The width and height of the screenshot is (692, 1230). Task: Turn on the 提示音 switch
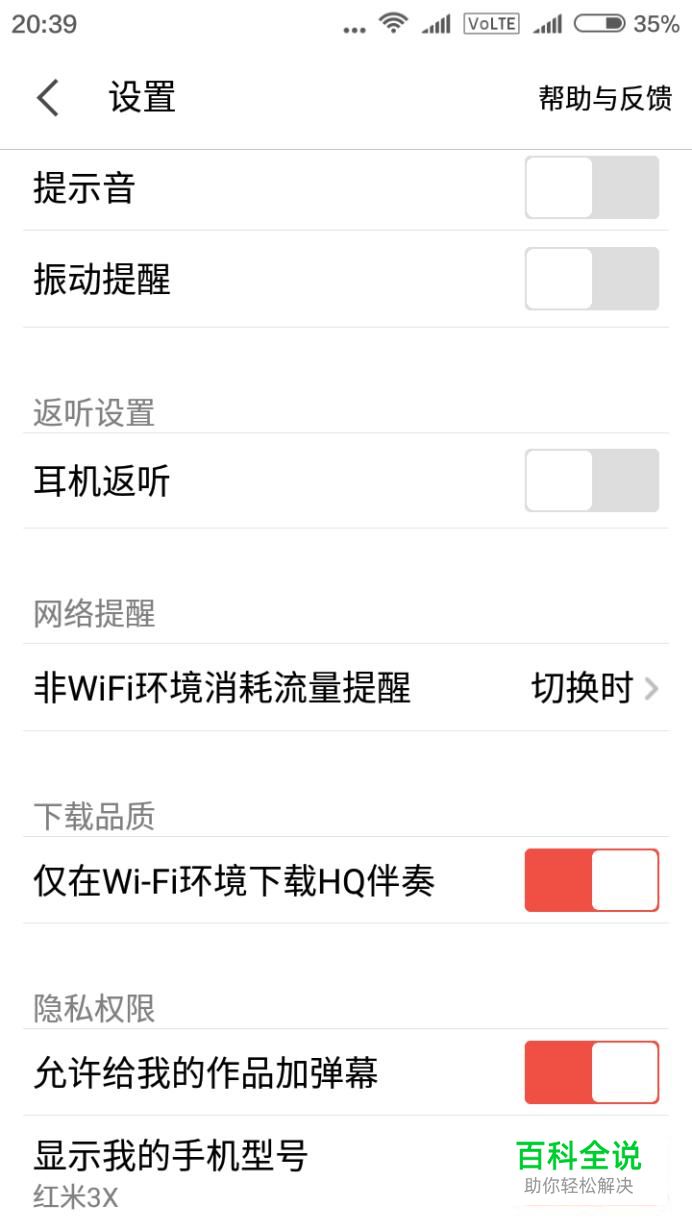(592, 187)
